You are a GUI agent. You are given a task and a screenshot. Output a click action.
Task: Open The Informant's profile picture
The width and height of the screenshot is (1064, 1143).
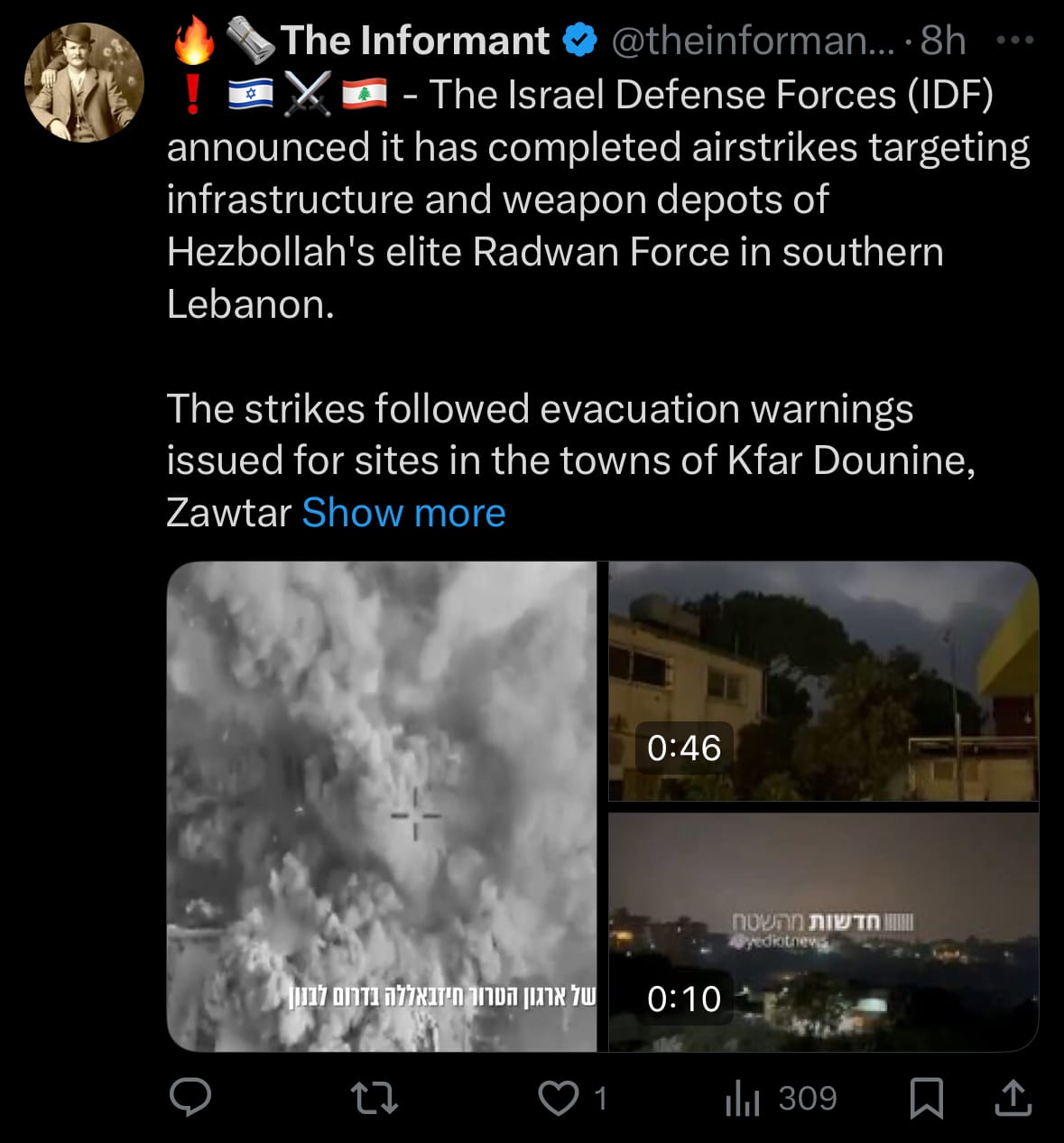tap(84, 82)
